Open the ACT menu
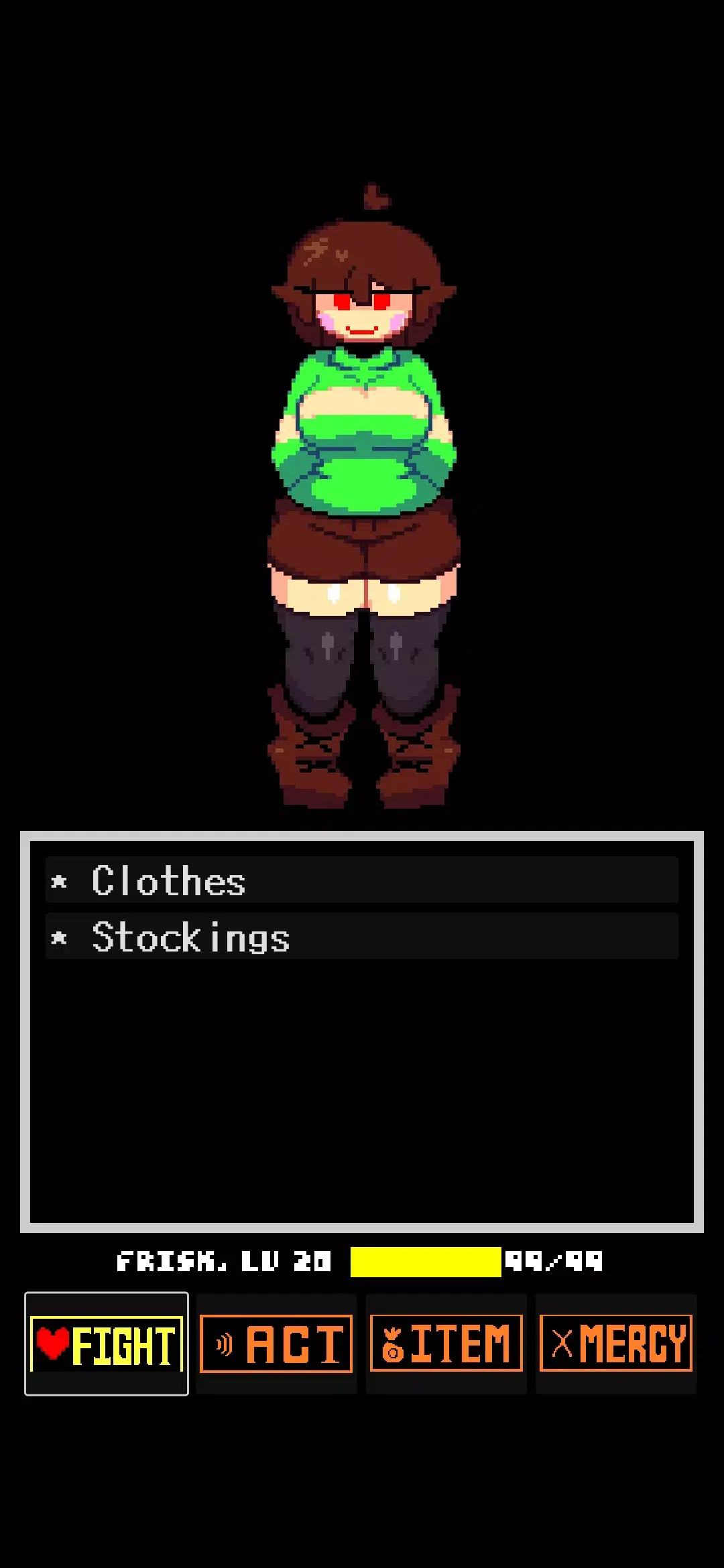The image size is (724, 1568). point(276,1344)
